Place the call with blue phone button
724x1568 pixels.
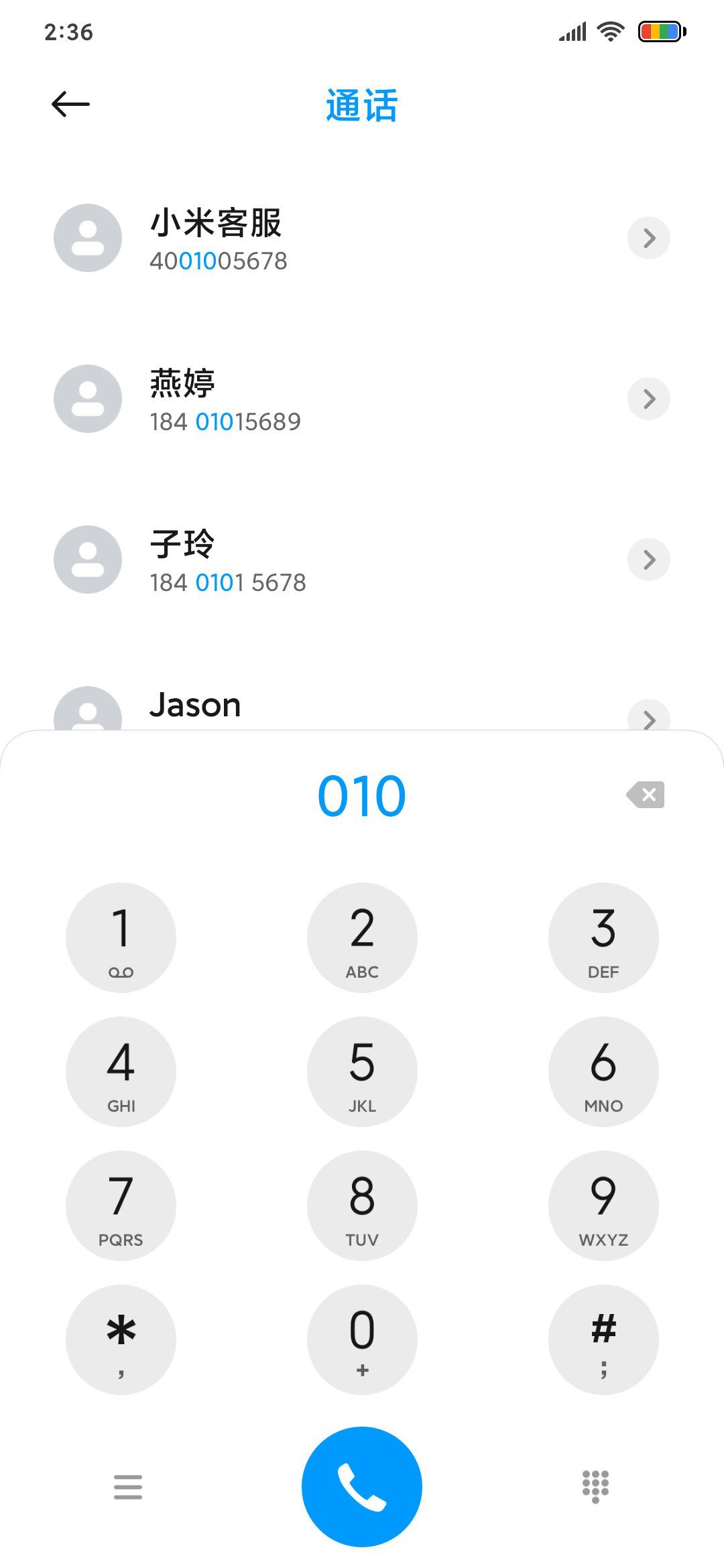click(362, 1487)
